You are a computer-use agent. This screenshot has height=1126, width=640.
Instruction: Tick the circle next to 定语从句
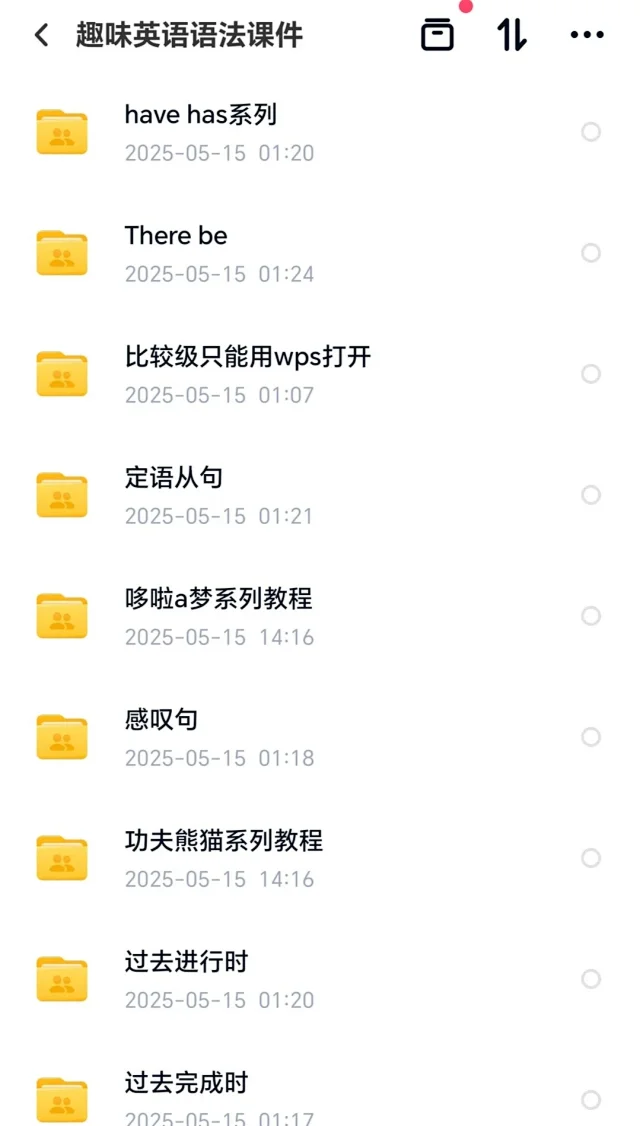tap(590, 495)
